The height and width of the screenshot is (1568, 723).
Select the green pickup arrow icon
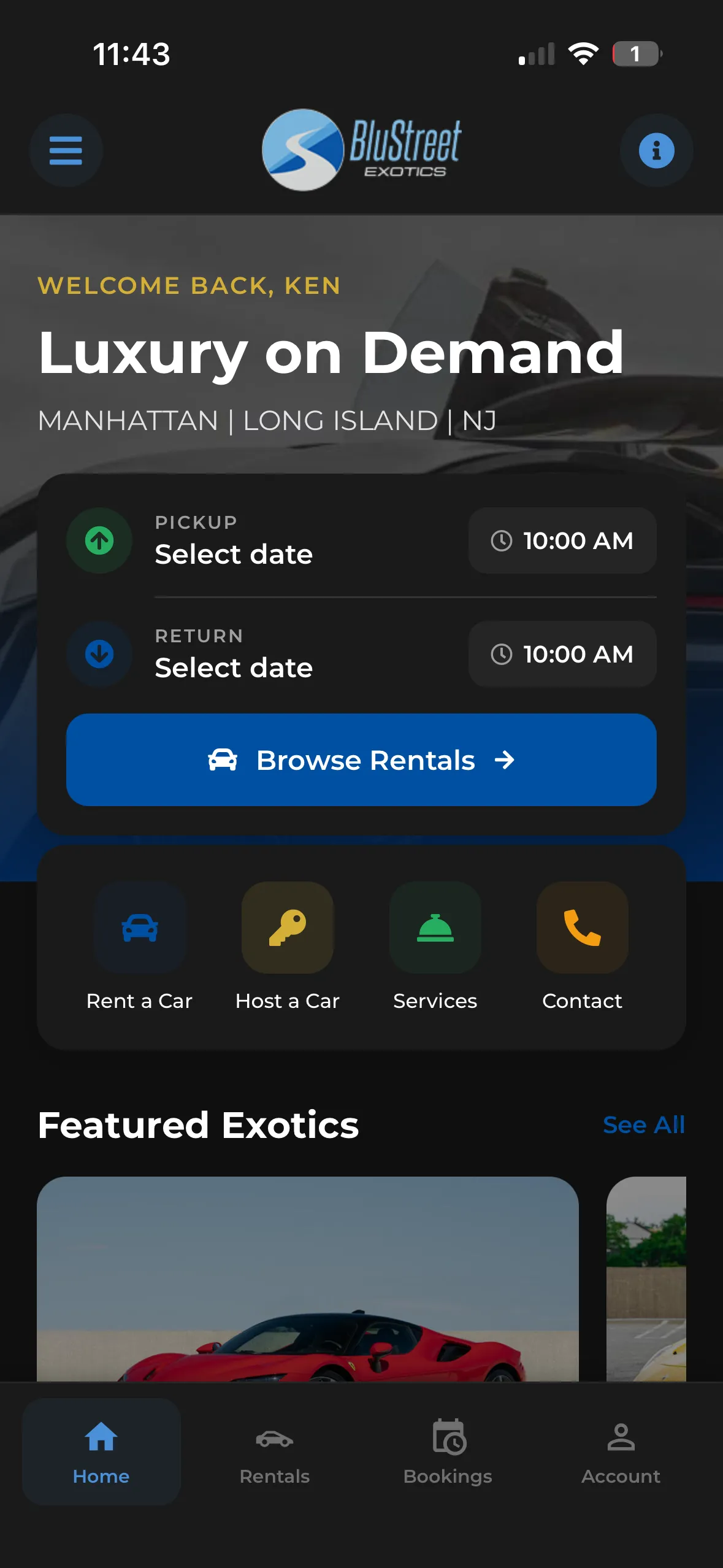[99, 540]
